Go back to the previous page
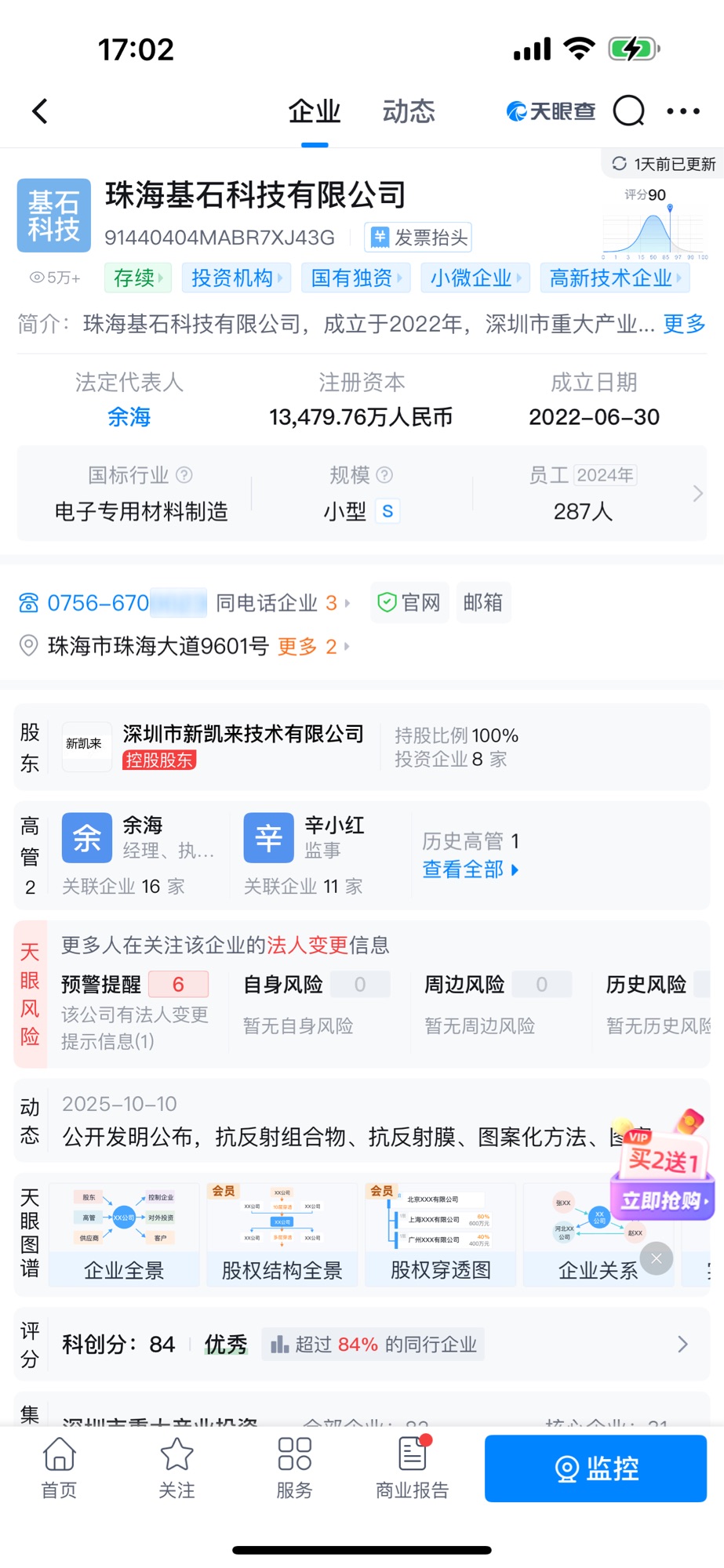724x1568 pixels. (40, 111)
